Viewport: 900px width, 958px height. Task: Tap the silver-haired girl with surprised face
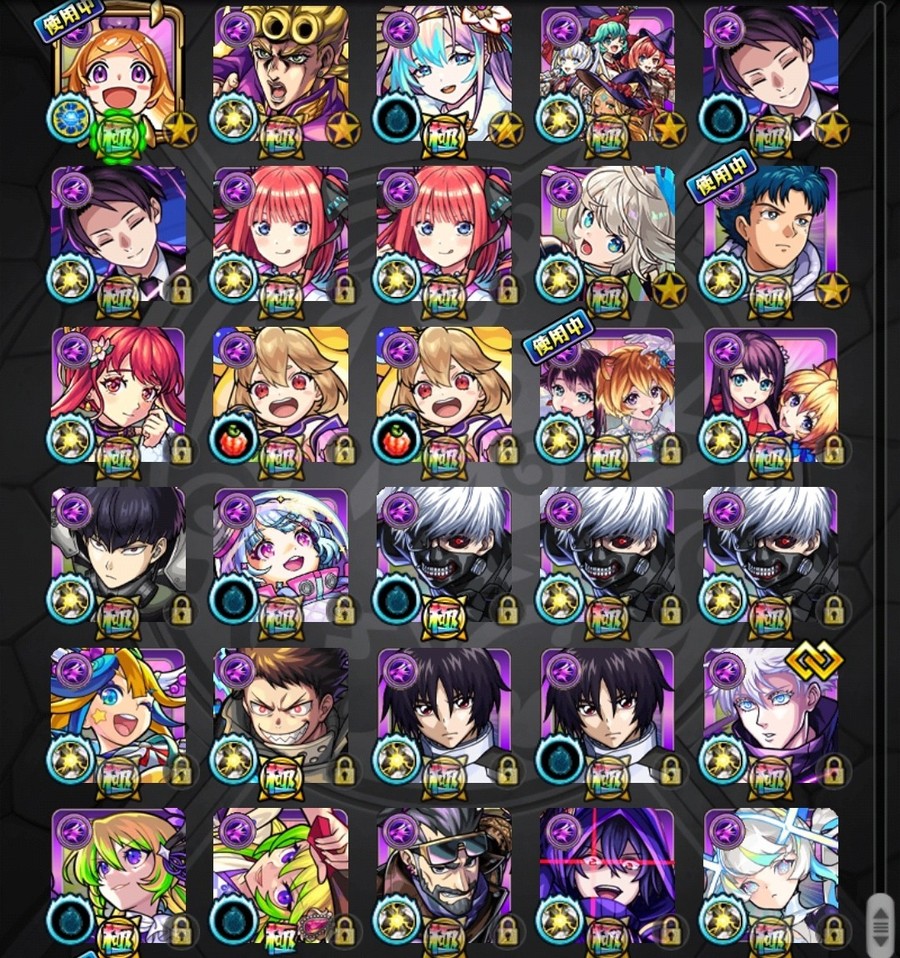coord(608,235)
